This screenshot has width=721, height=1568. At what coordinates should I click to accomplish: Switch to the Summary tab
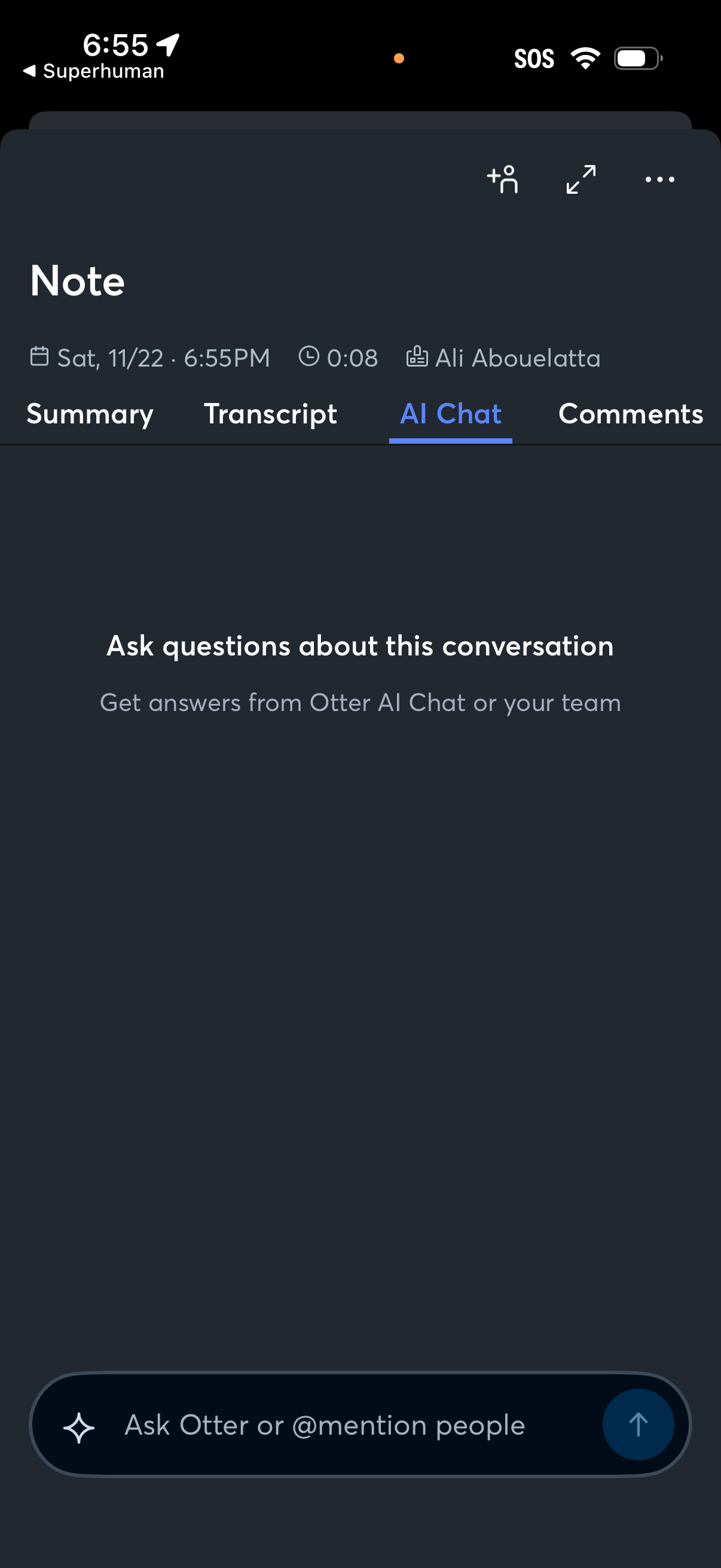click(90, 414)
